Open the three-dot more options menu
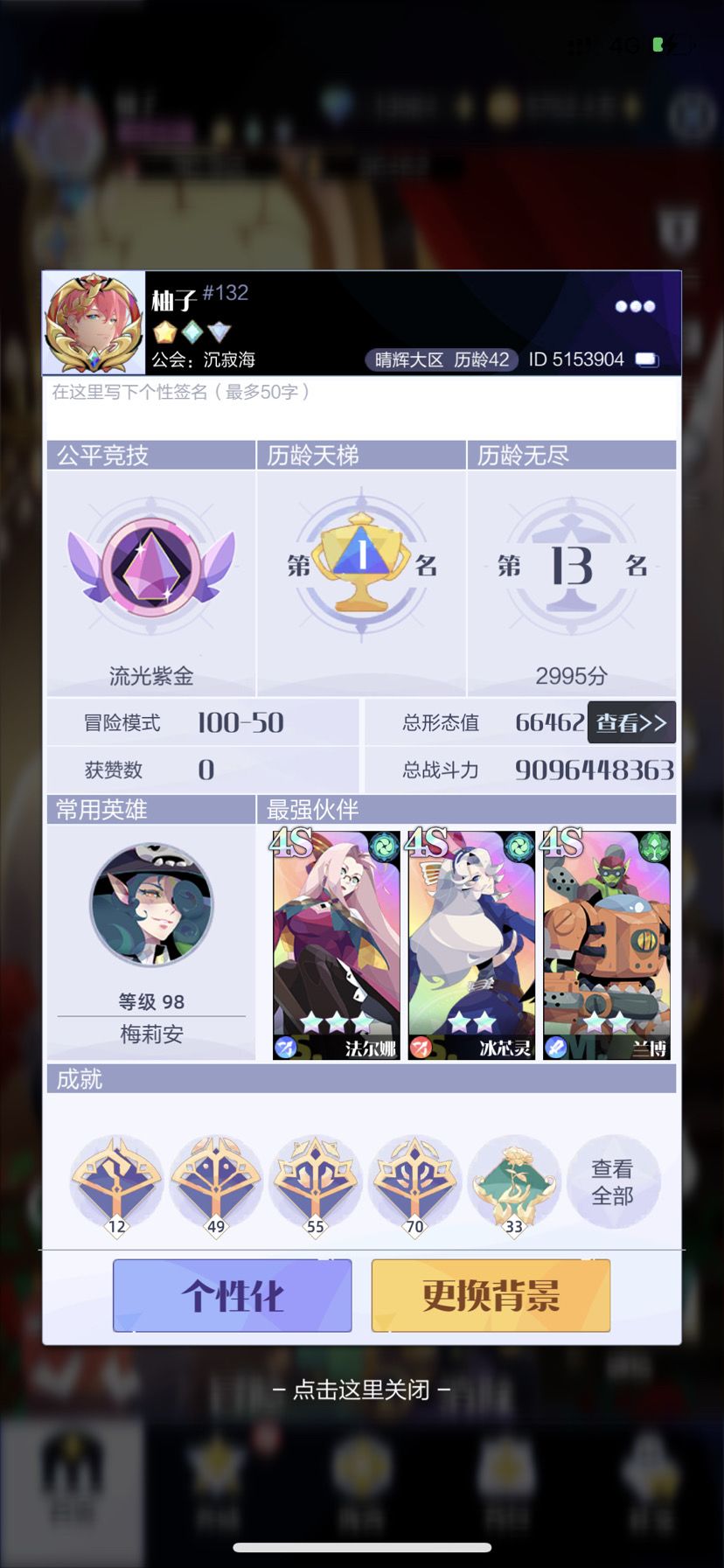 coord(635,306)
